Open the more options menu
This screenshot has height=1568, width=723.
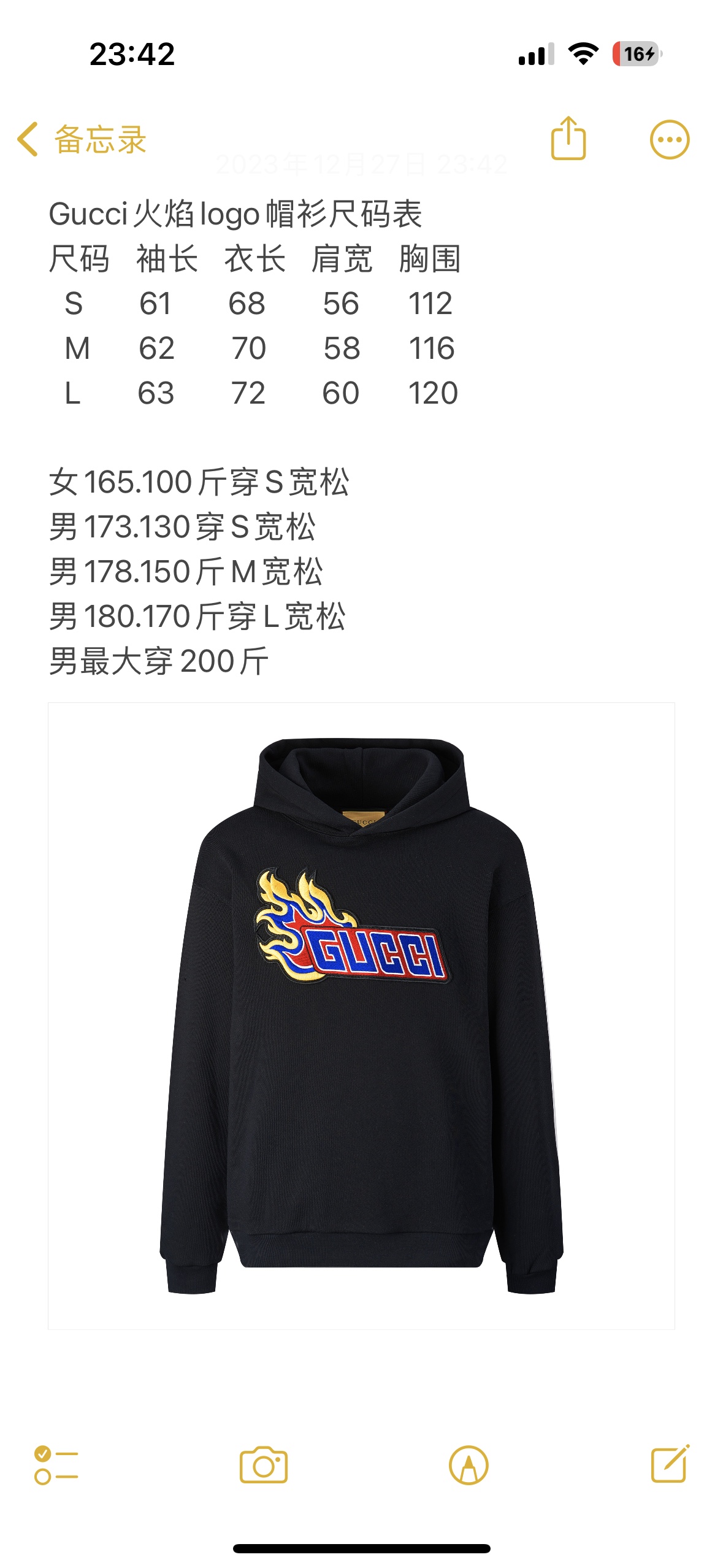tap(669, 139)
